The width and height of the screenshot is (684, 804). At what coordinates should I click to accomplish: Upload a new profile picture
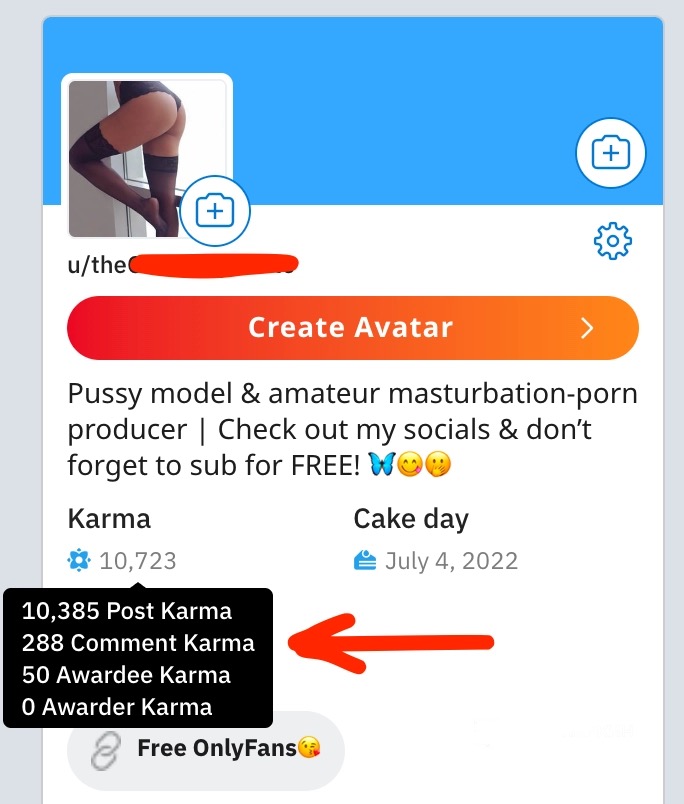213,210
